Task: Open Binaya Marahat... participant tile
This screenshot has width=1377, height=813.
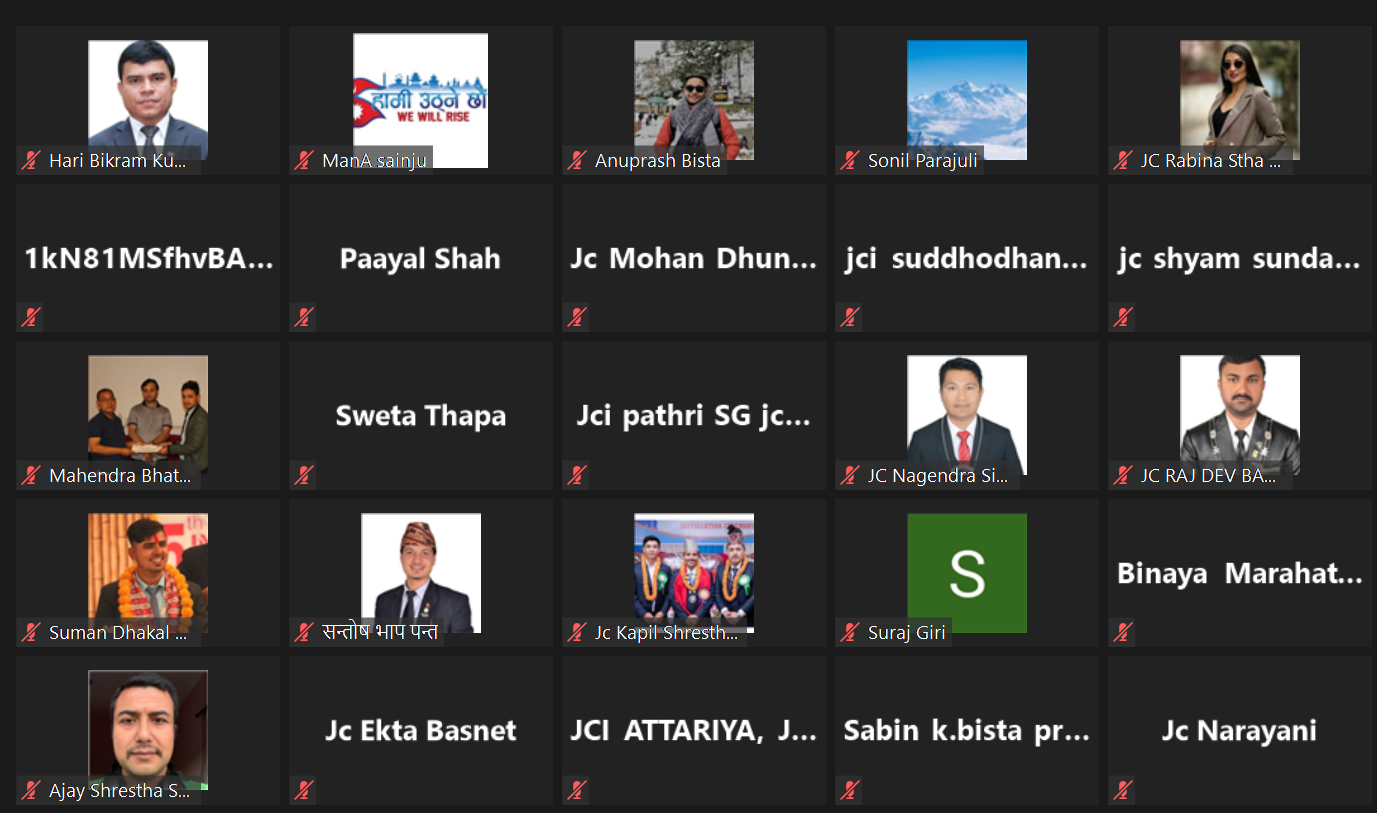Action: (1240, 573)
